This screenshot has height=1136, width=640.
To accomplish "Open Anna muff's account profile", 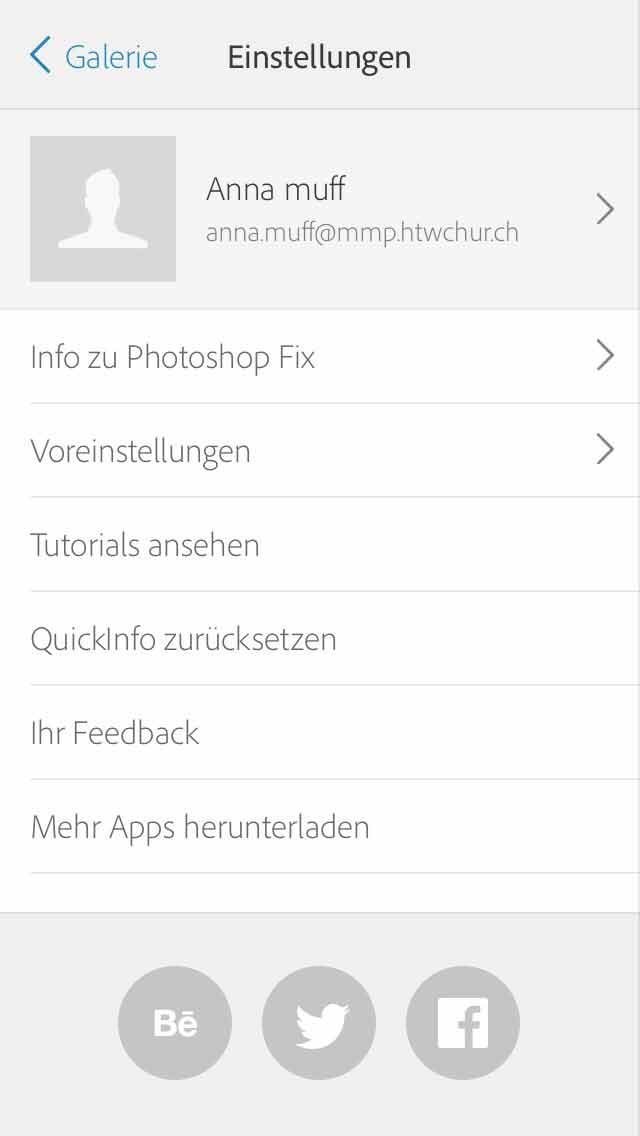I will point(320,209).
